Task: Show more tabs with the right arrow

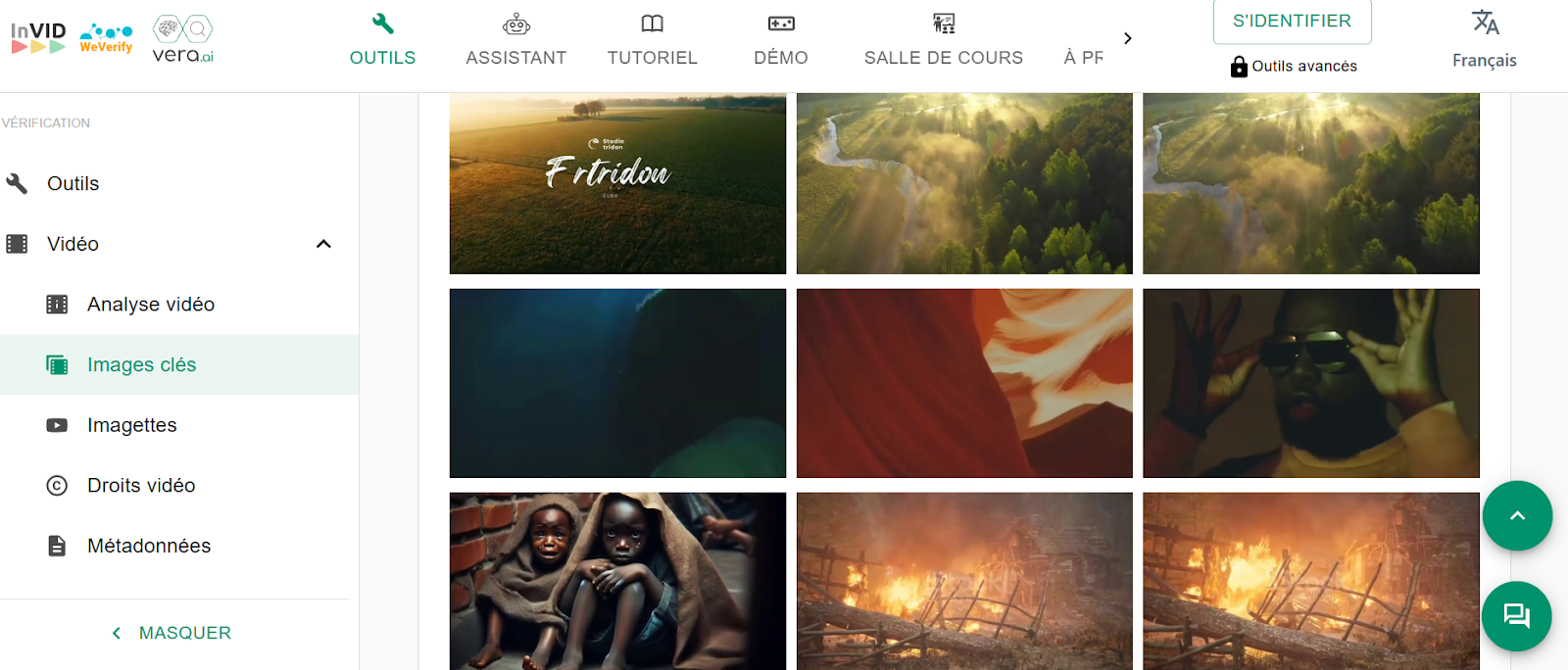Action: coord(1127,38)
